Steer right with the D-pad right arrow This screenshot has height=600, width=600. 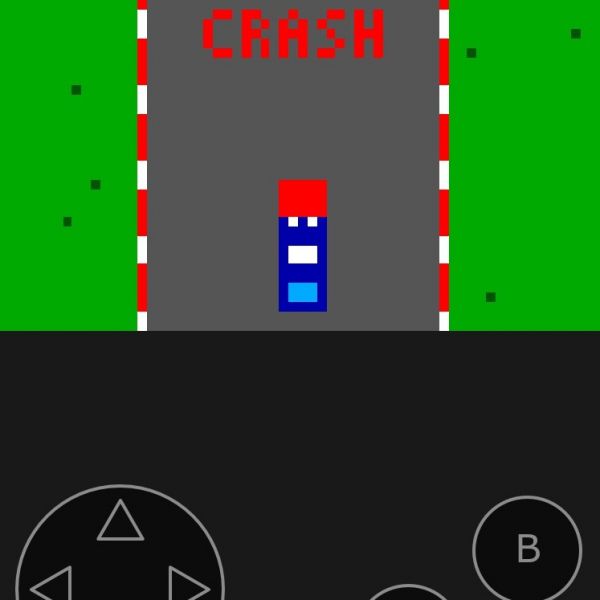tap(187, 585)
